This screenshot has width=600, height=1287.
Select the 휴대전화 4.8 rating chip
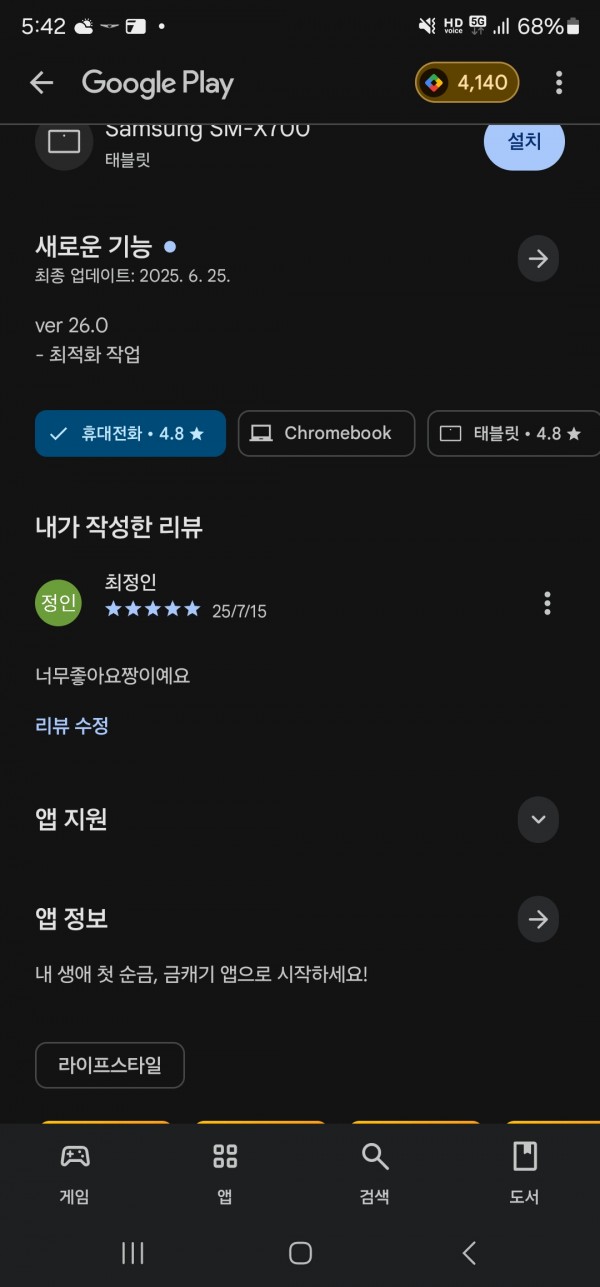(130, 433)
